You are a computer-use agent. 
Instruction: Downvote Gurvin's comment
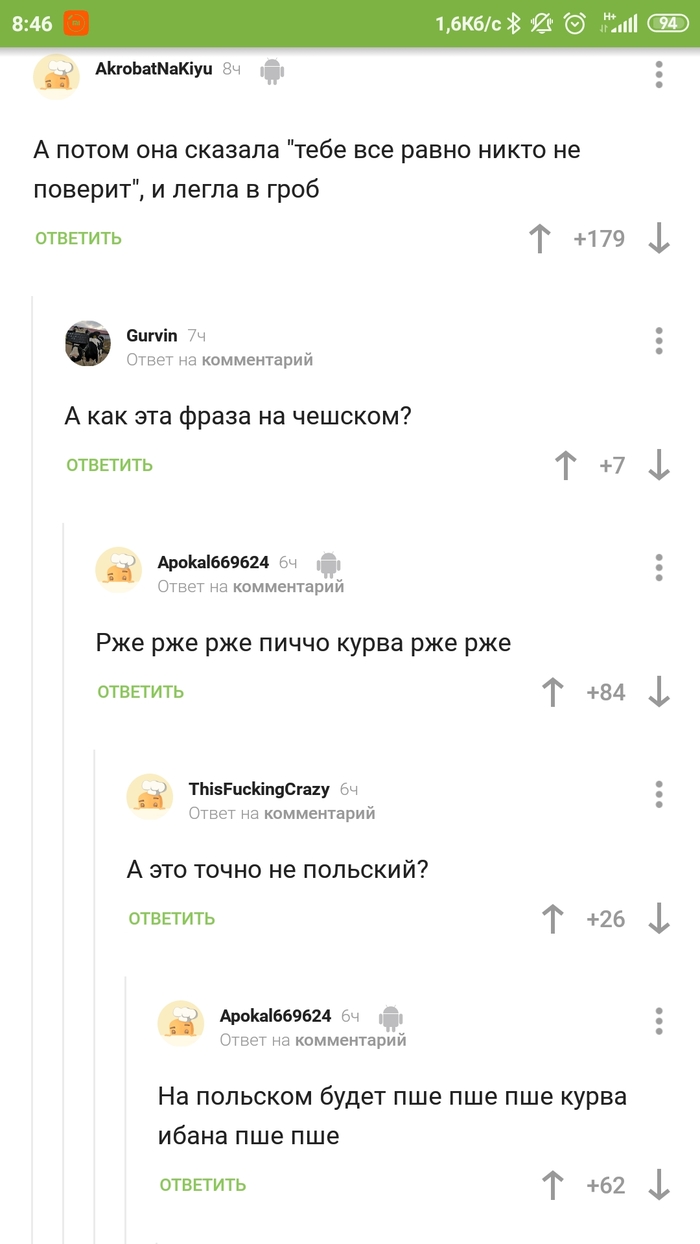(x=659, y=465)
